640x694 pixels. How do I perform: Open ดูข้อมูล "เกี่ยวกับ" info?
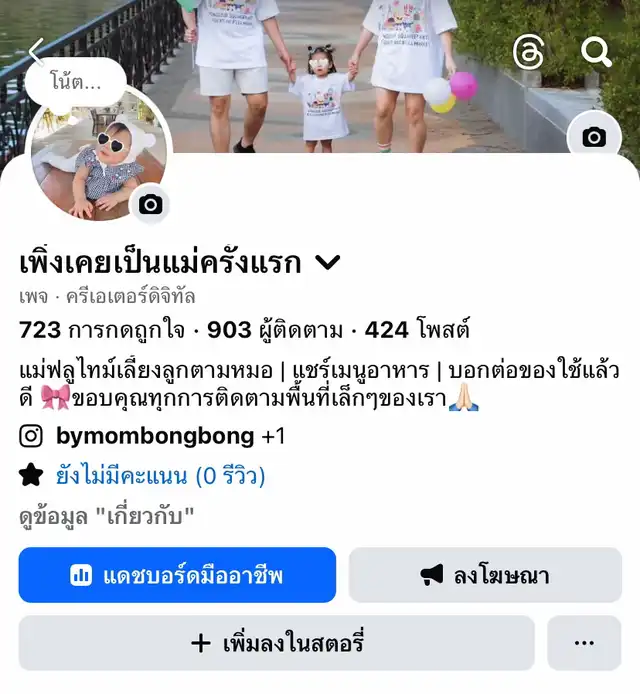coord(106,516)
